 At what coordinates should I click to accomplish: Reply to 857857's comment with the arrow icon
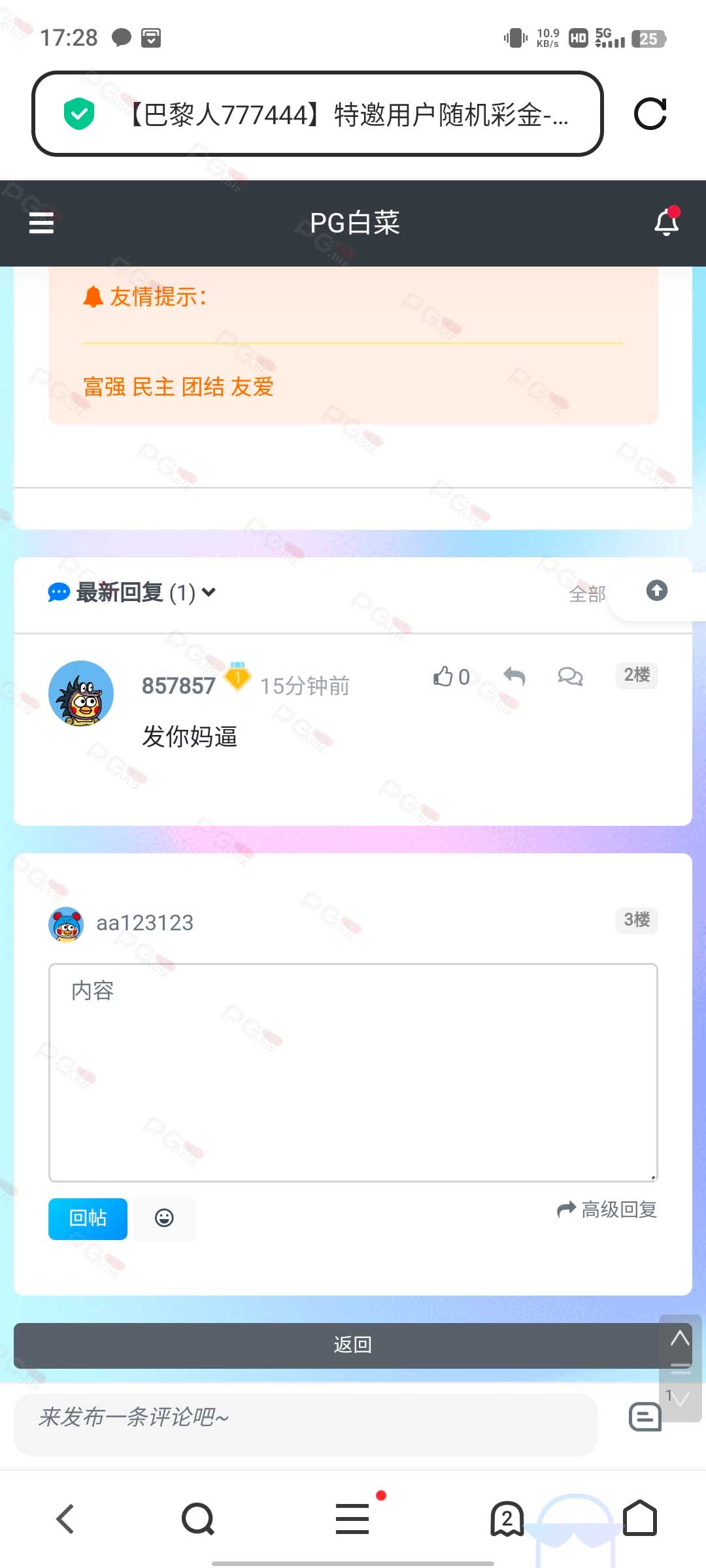[x=514, y=676]
